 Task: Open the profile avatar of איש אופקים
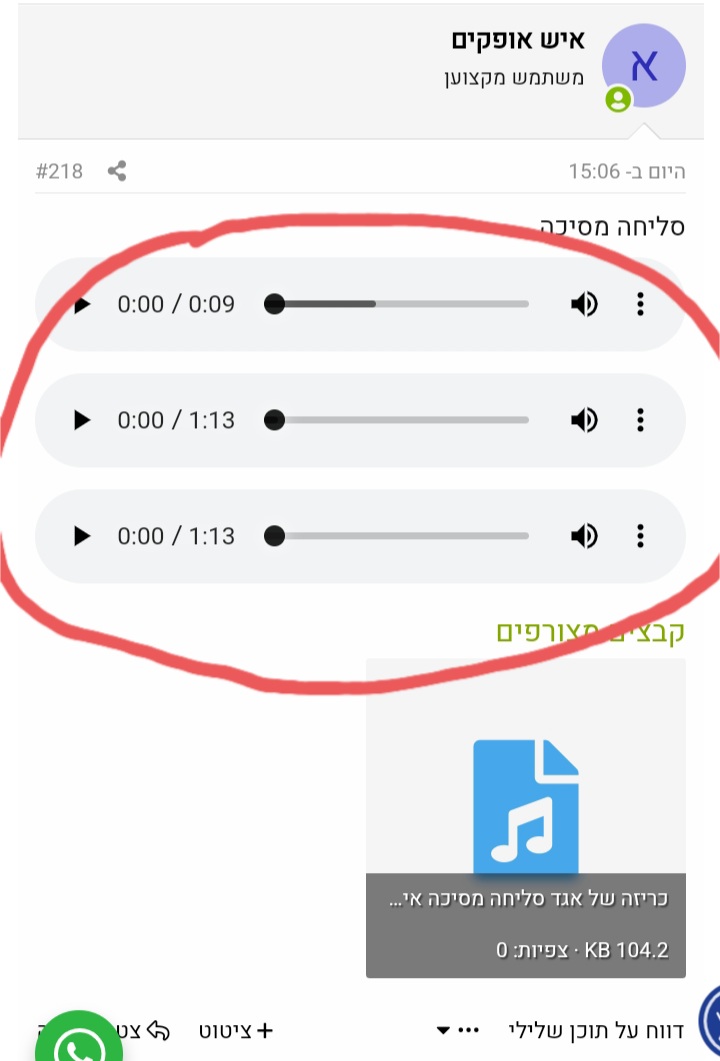(644, 66)
